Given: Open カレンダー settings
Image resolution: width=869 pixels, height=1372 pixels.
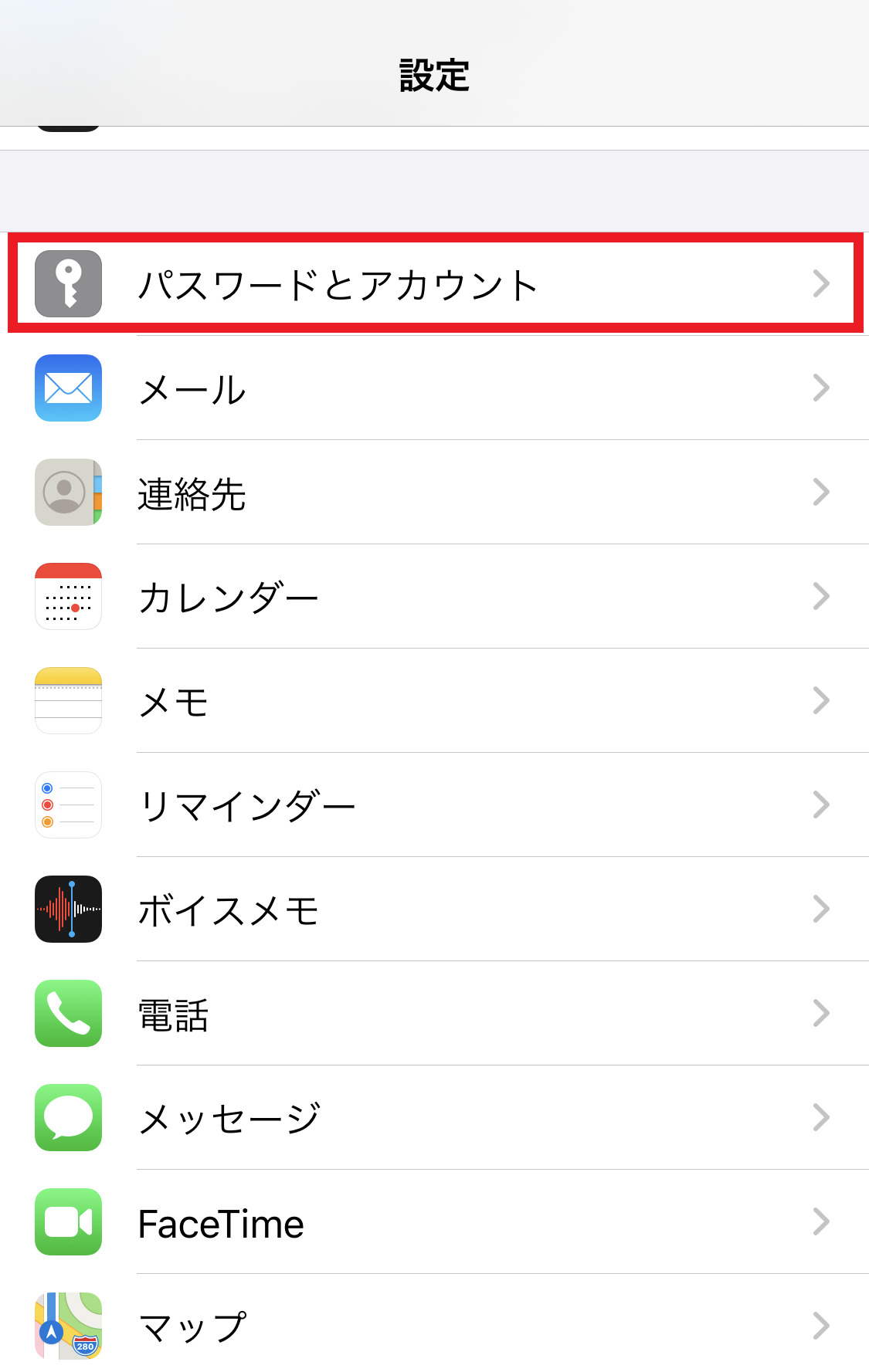Looking at the screenshot, I should (434, 597).
